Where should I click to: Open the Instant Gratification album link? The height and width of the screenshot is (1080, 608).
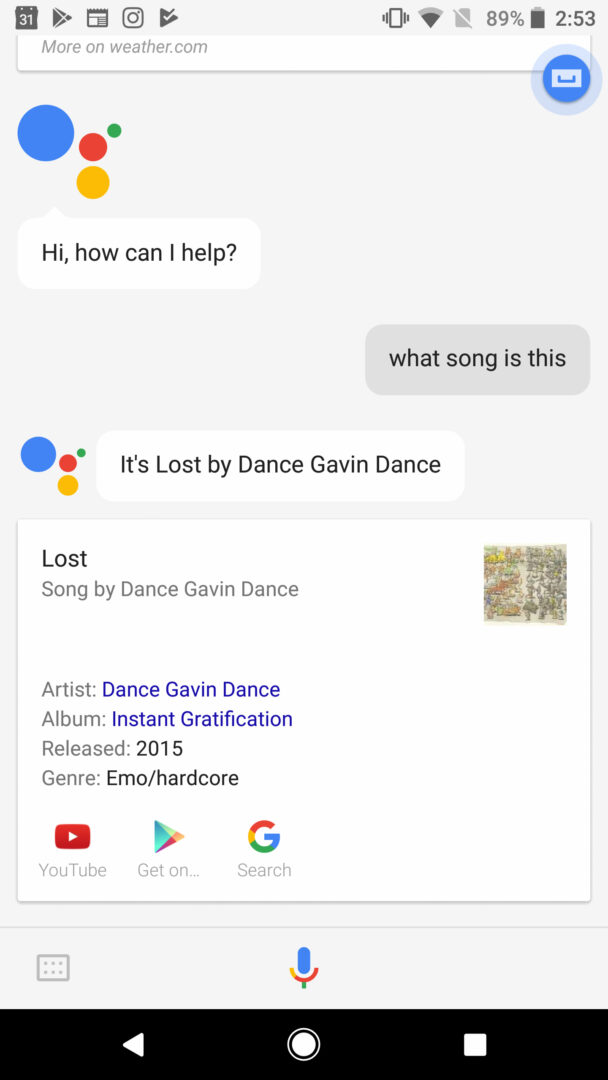(202, 719)
